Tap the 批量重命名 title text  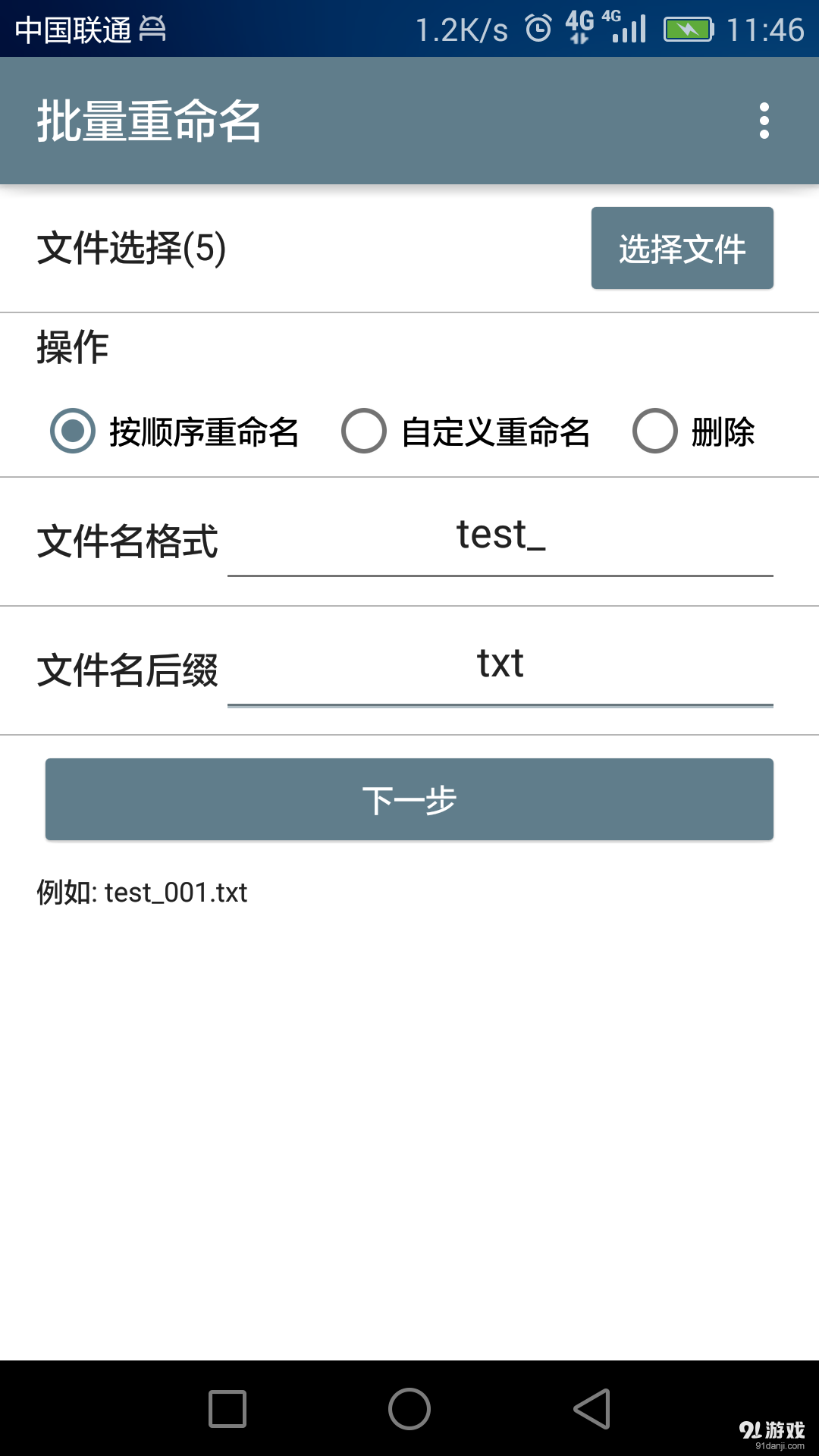149,120
